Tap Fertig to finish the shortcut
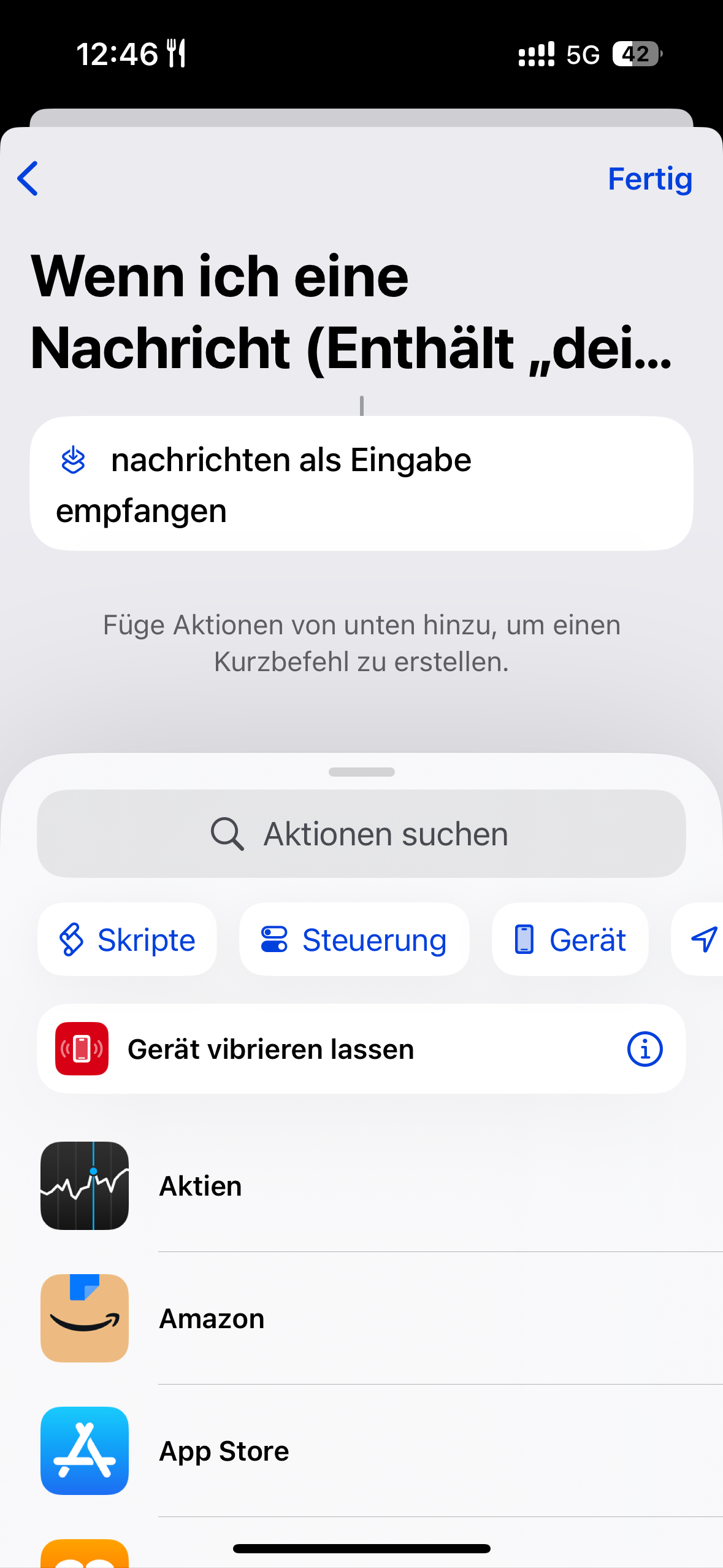Image resolution: width=723 pixels, height=1568 pixels. [x=649, y=179]
